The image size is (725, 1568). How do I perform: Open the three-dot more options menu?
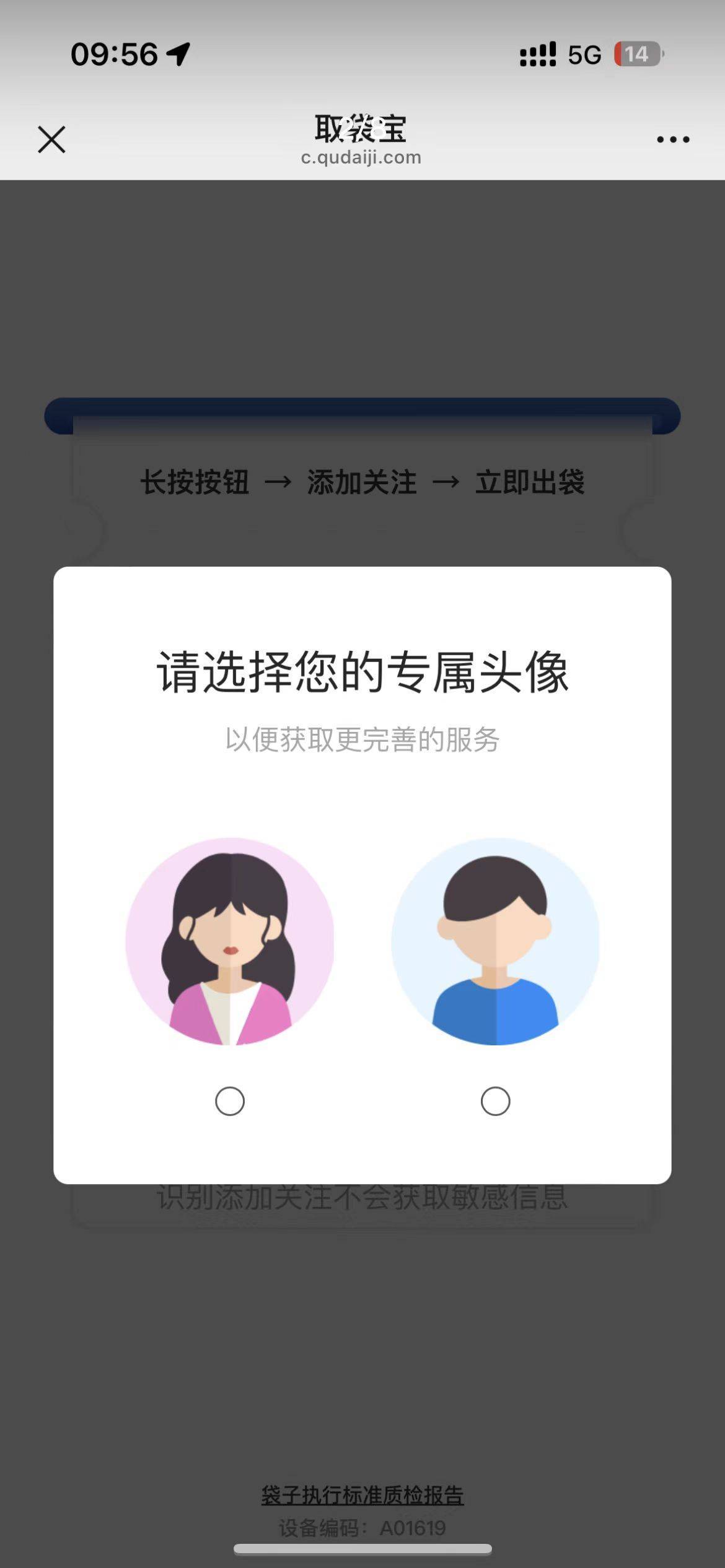click(x=673, y=139)
